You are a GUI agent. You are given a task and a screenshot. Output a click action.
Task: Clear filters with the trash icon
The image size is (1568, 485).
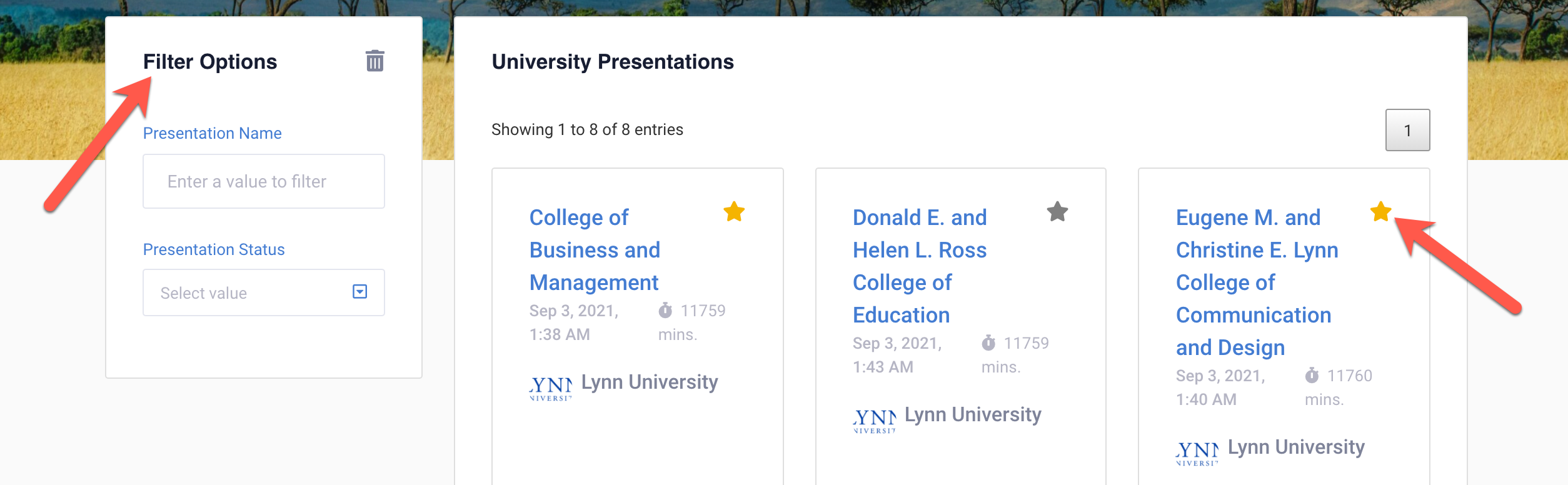(x=374, y=61)
